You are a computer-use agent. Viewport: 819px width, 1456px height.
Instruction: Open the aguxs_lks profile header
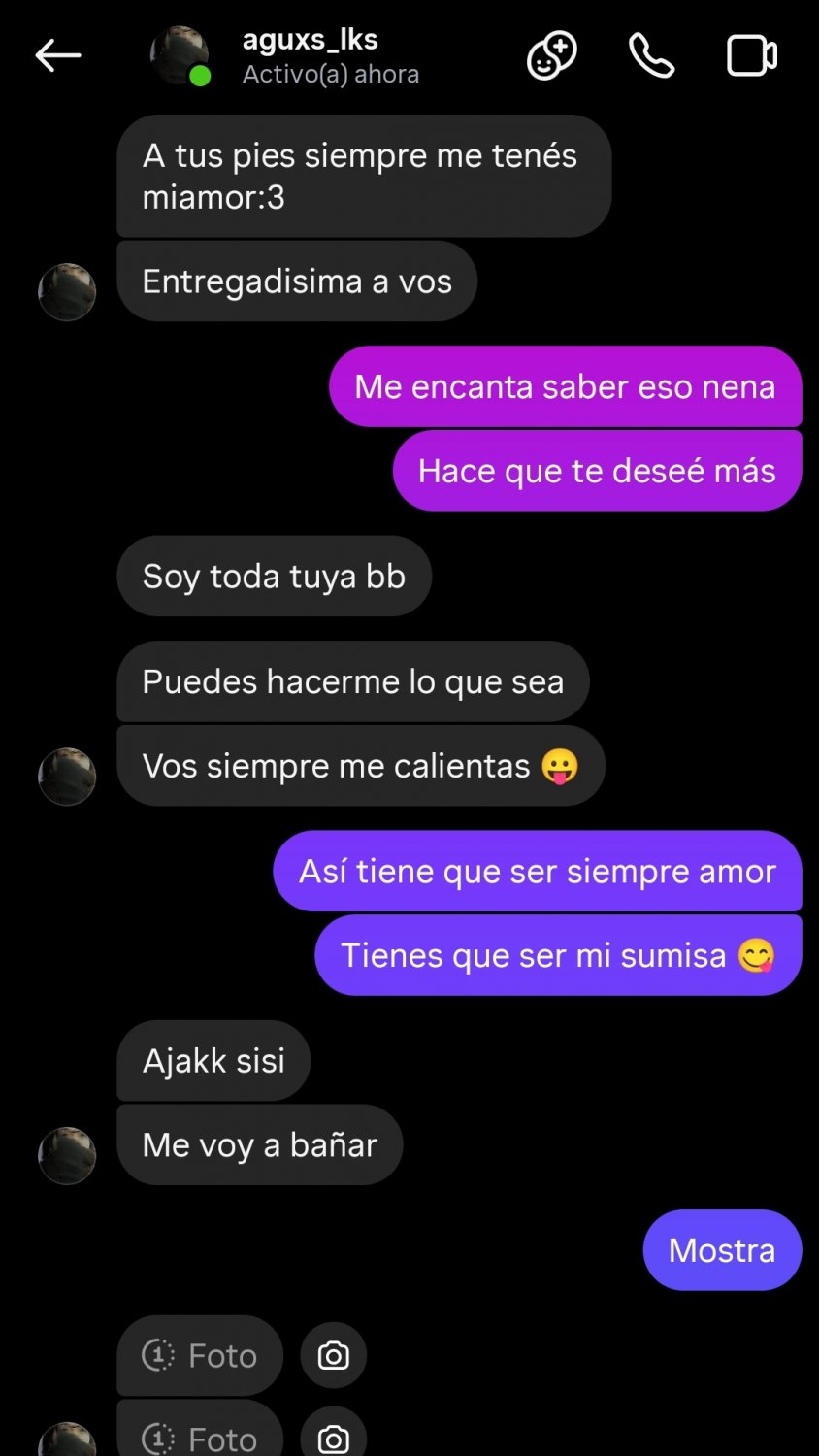pyautogui.click(x=311, y=56)
